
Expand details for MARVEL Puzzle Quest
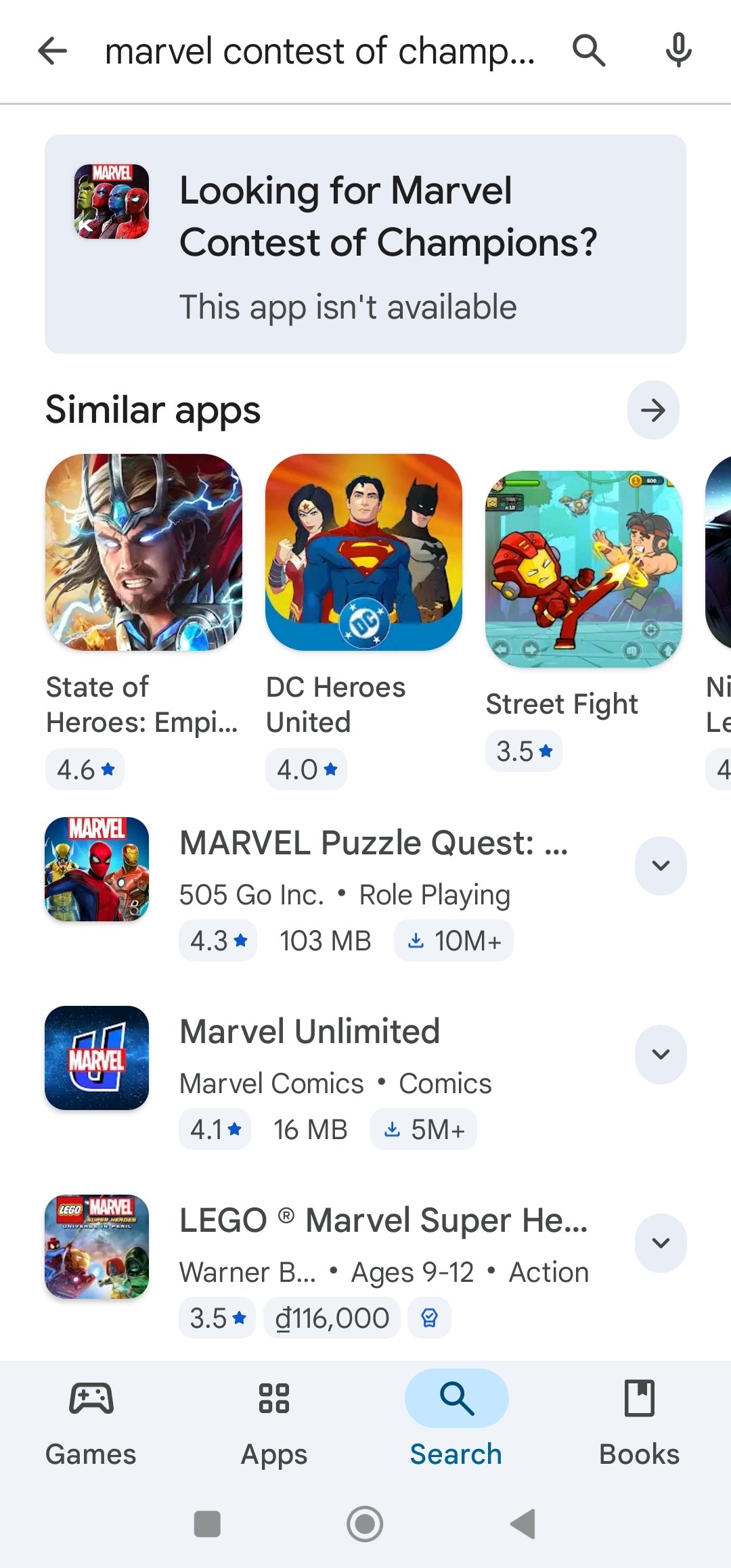click(x=661, y=866)
